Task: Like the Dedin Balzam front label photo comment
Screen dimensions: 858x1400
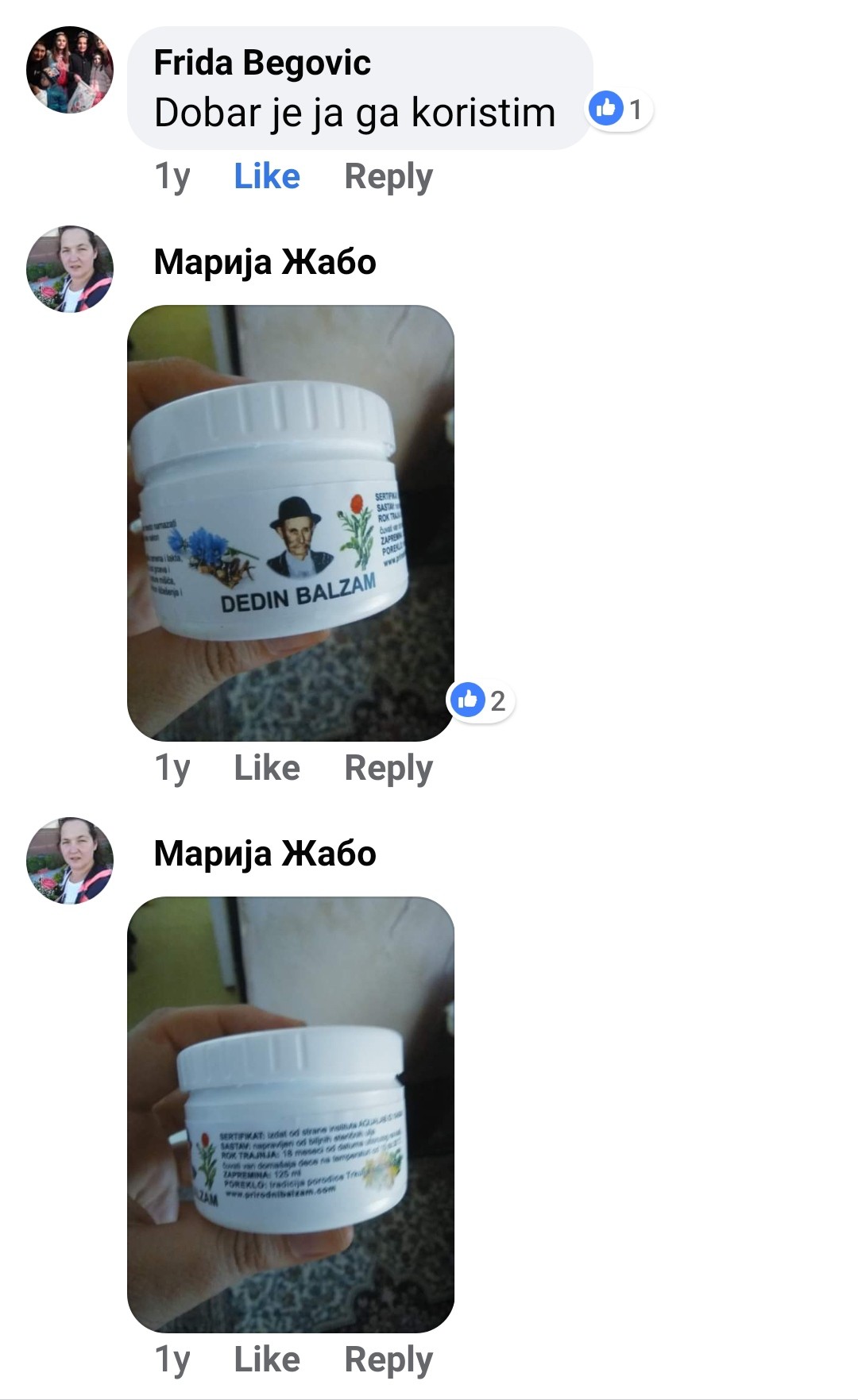Action: 266,768
